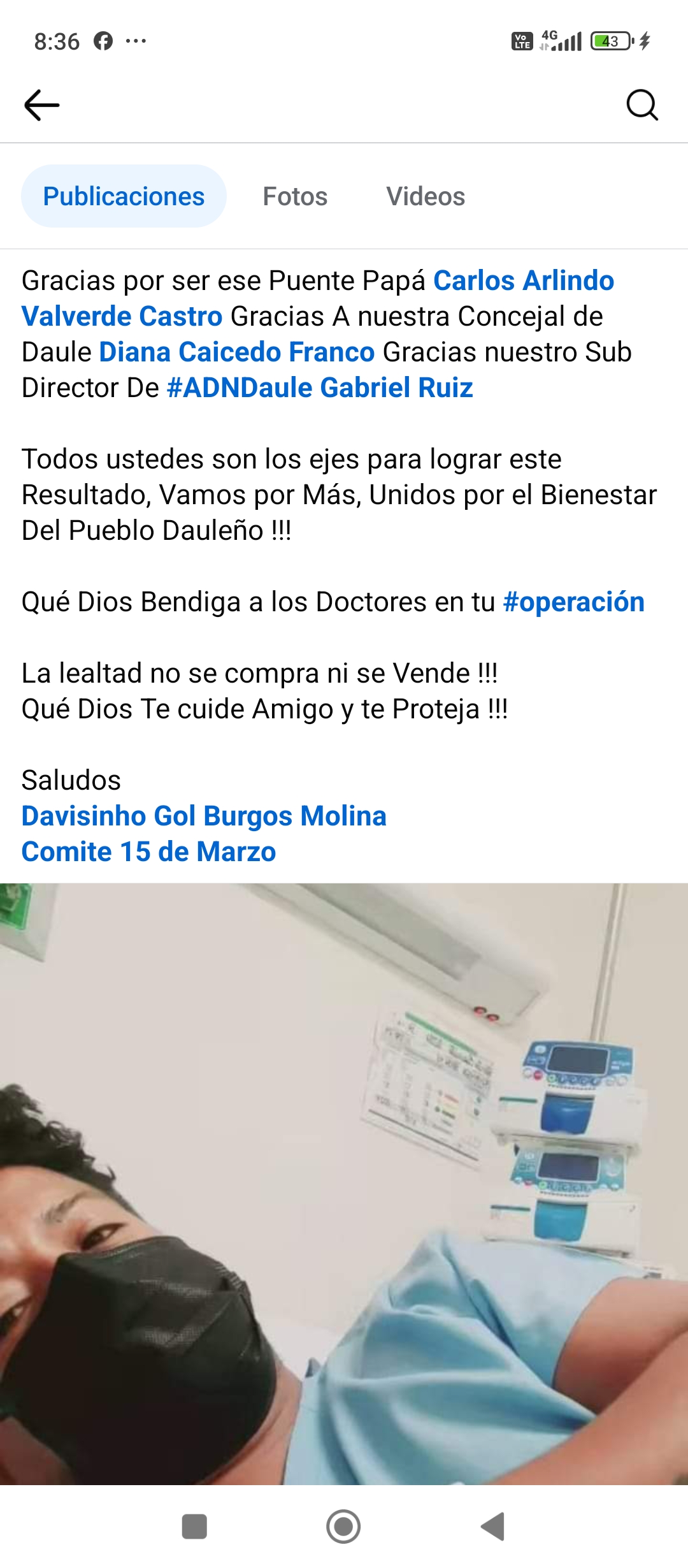Select the Publicaciones tab
The height and width of the screenshot is (1568, 688).
pos(124,196)
